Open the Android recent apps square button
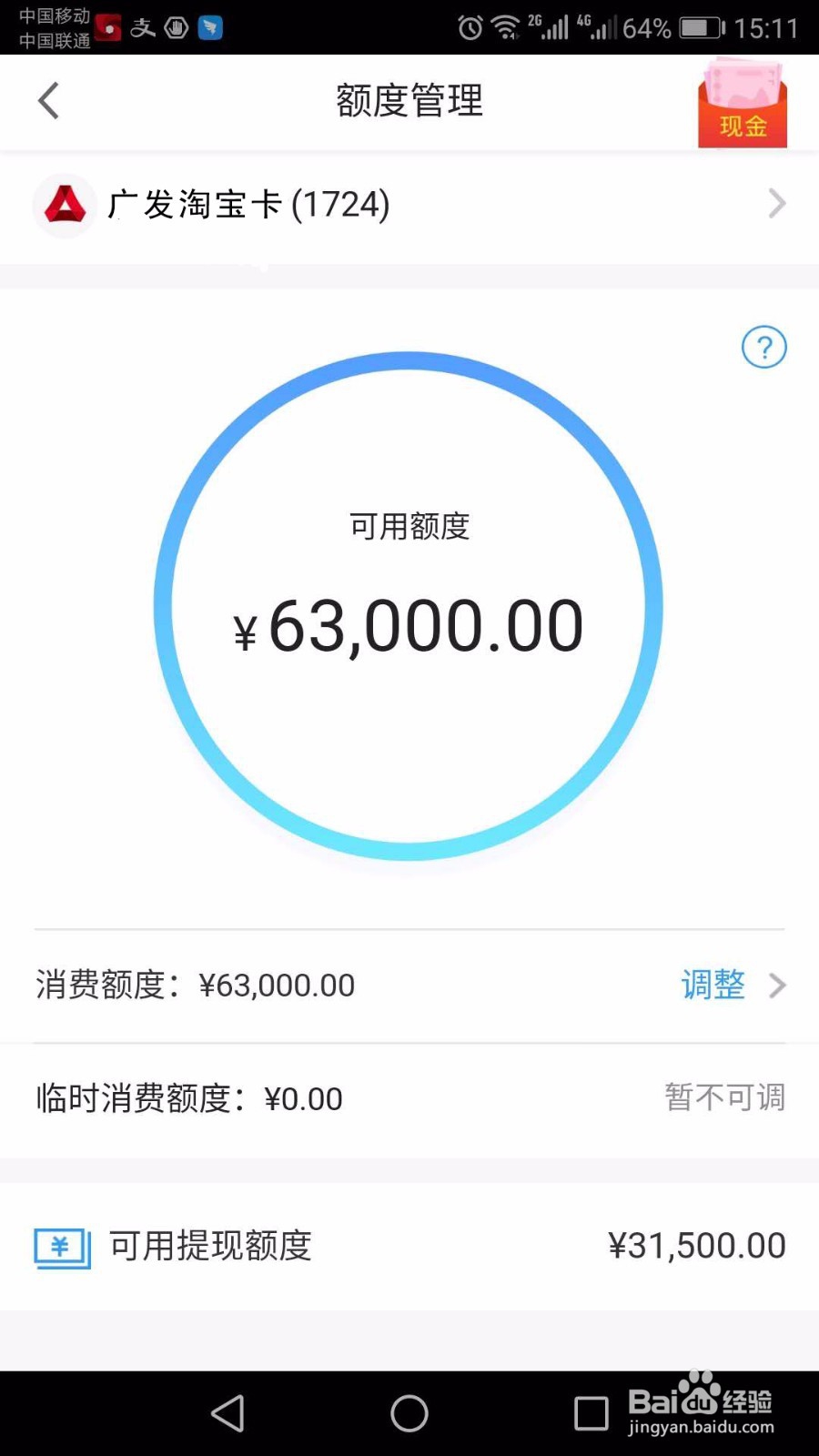 [x=590, y=1413]
